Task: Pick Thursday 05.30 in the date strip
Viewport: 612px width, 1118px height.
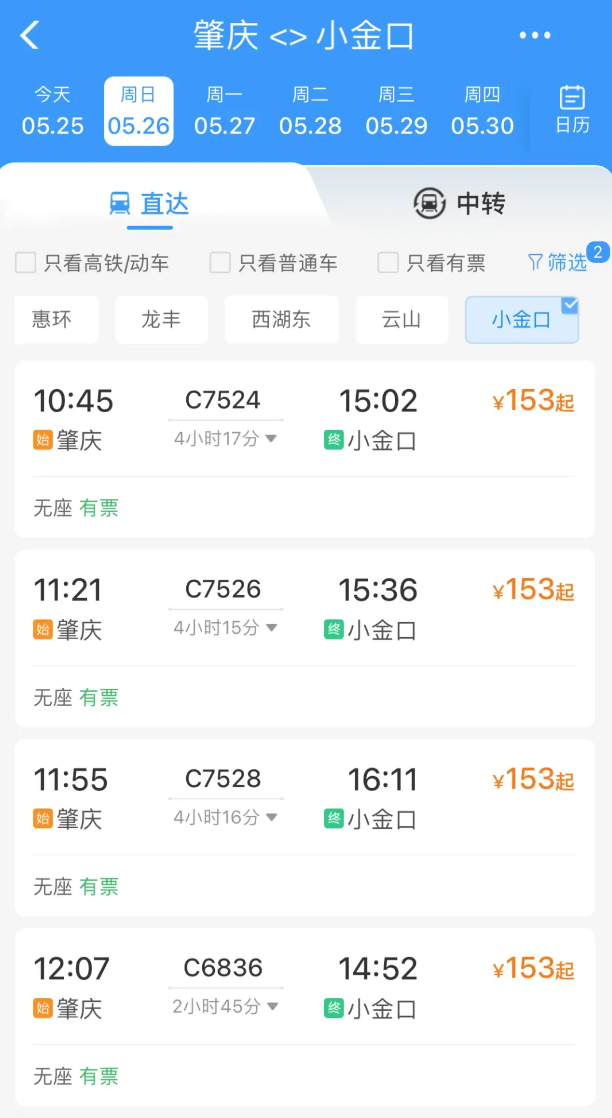Action: (x=482, y=111)
